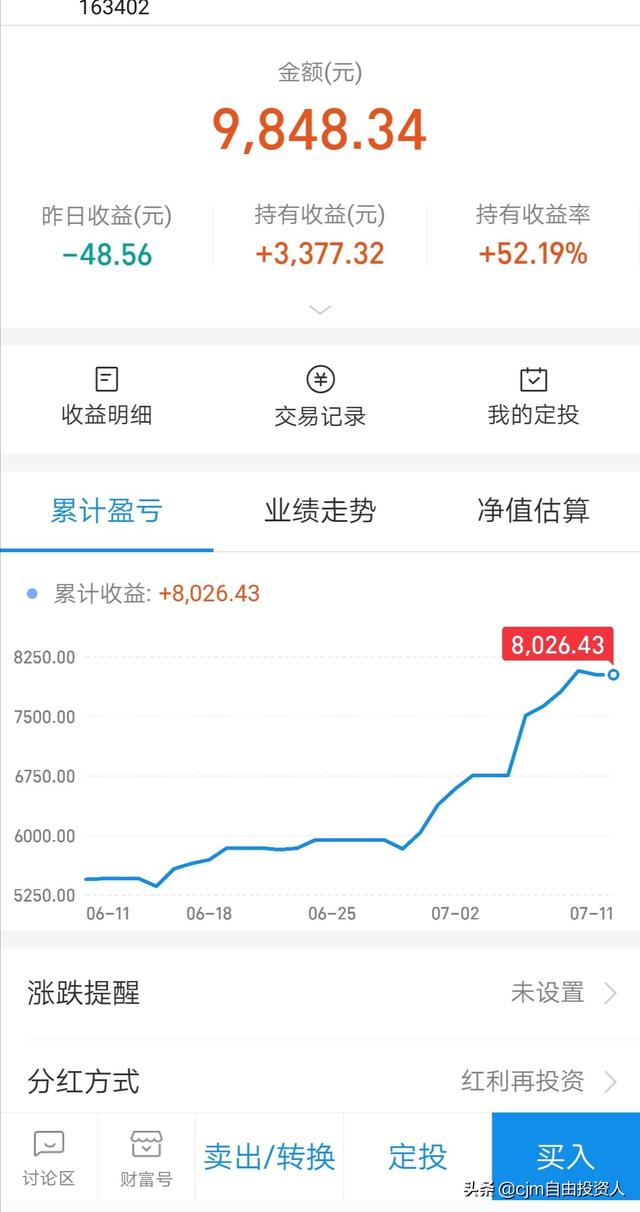Open 交易记录 transaction records
Image resolution: width=640 pixels, height=1212 pixels.
click(320, 397)
